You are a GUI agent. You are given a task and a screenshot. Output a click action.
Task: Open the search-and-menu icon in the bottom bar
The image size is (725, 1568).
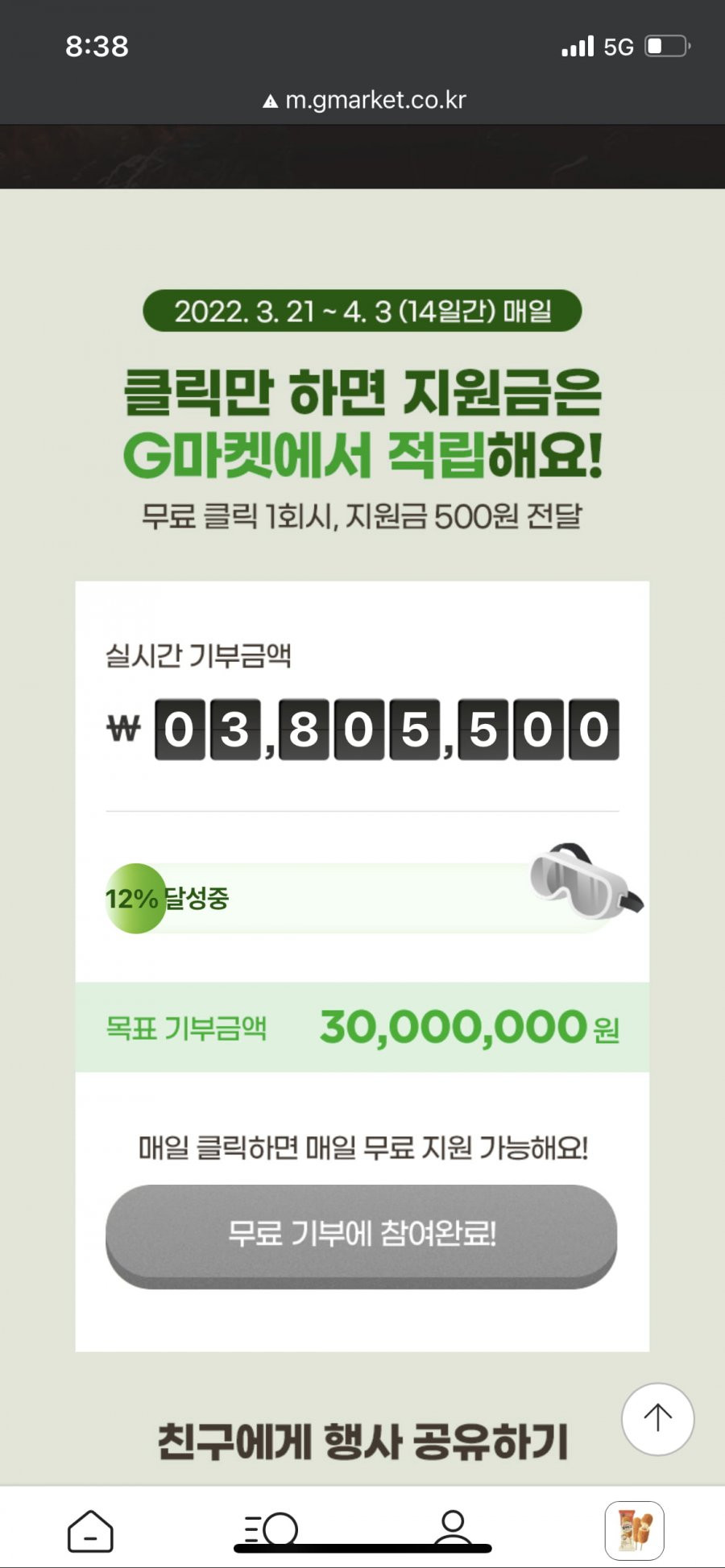click(x=271, y=1529)
